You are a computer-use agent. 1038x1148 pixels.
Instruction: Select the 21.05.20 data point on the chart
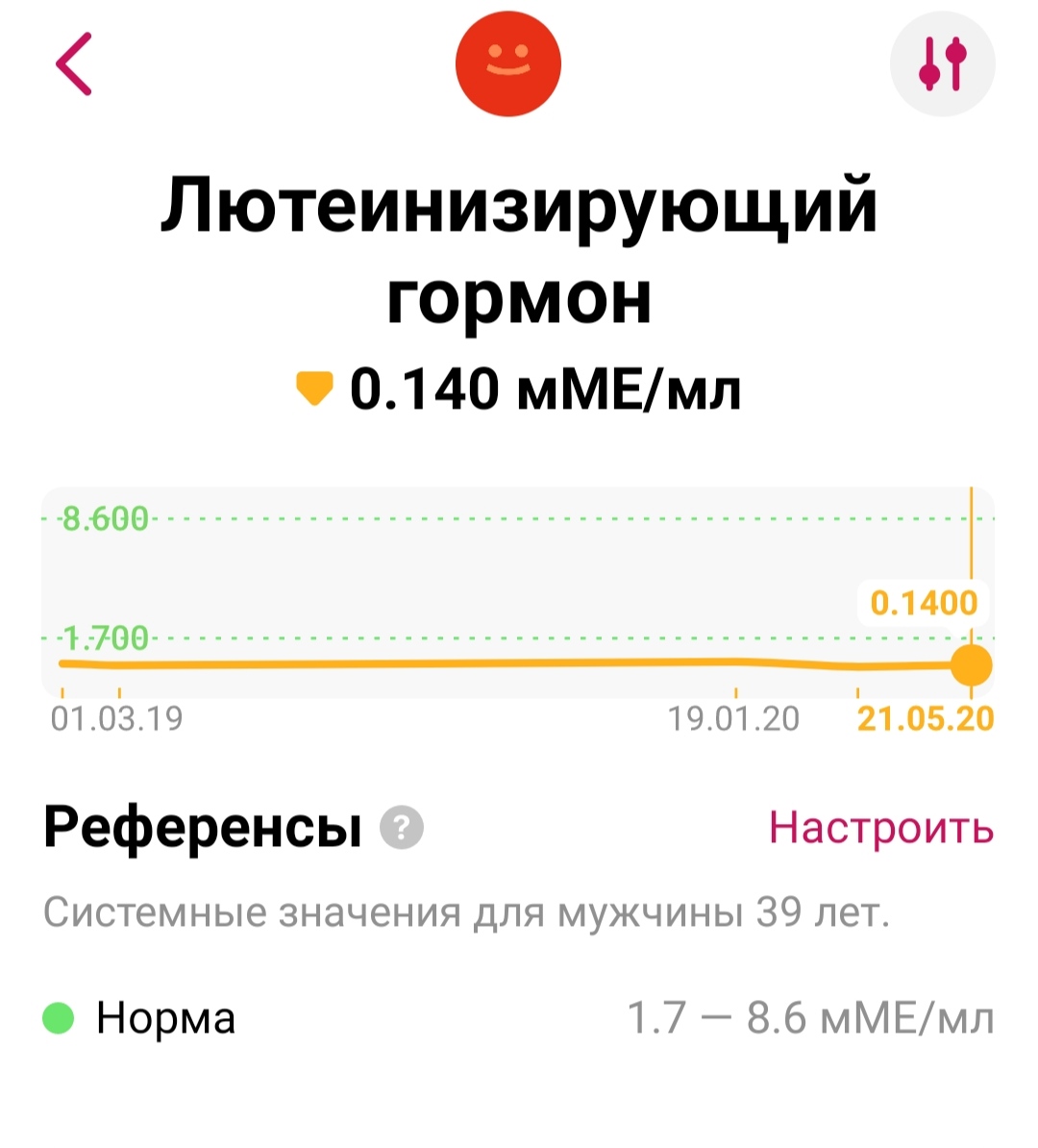pyautogui.click(x=971, y=664)
